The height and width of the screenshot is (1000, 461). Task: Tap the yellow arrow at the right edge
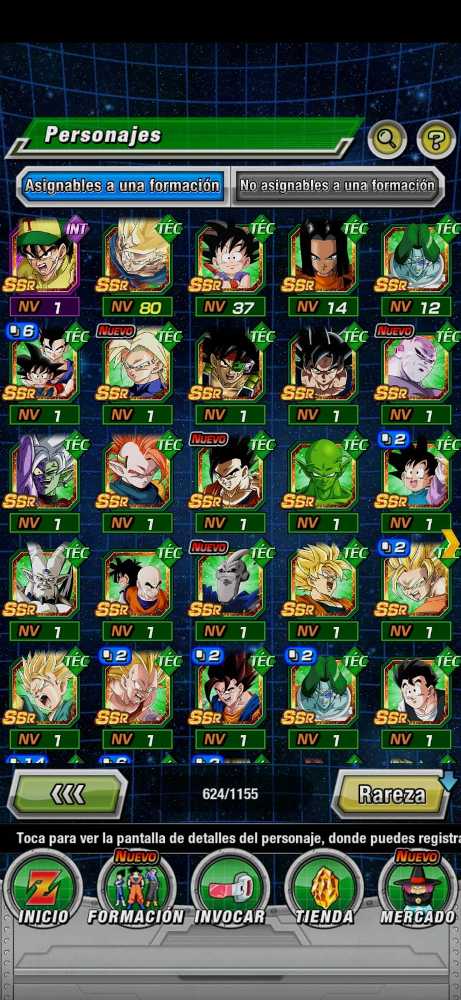pyautogui.click(x=451, y=545)
